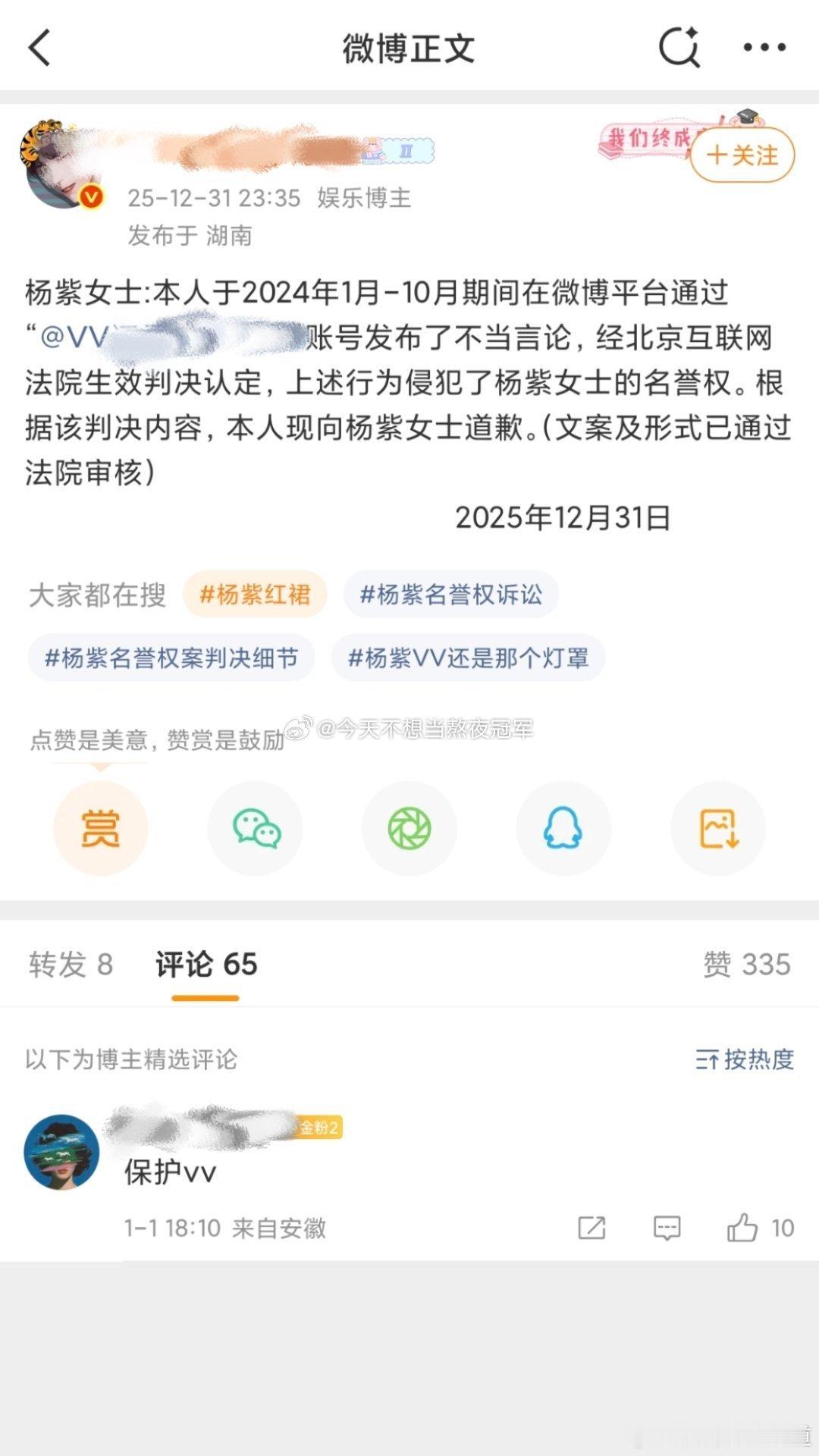Screen dimensions: 819x1456
Task: Switch to the 转发 8 tab
Action: tap(70, 964)
